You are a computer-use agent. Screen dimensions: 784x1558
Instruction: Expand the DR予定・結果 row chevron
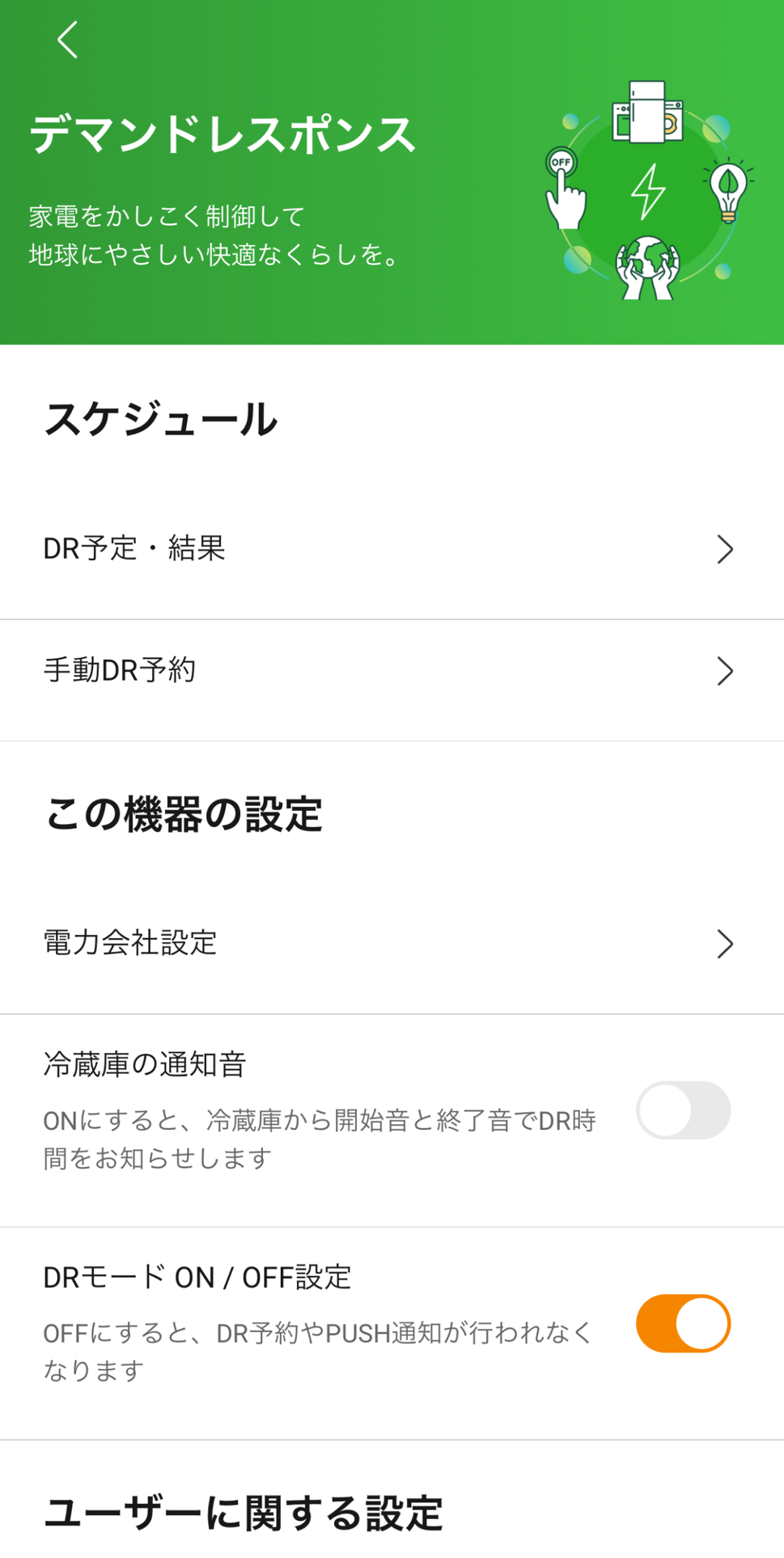pos(725,550)
